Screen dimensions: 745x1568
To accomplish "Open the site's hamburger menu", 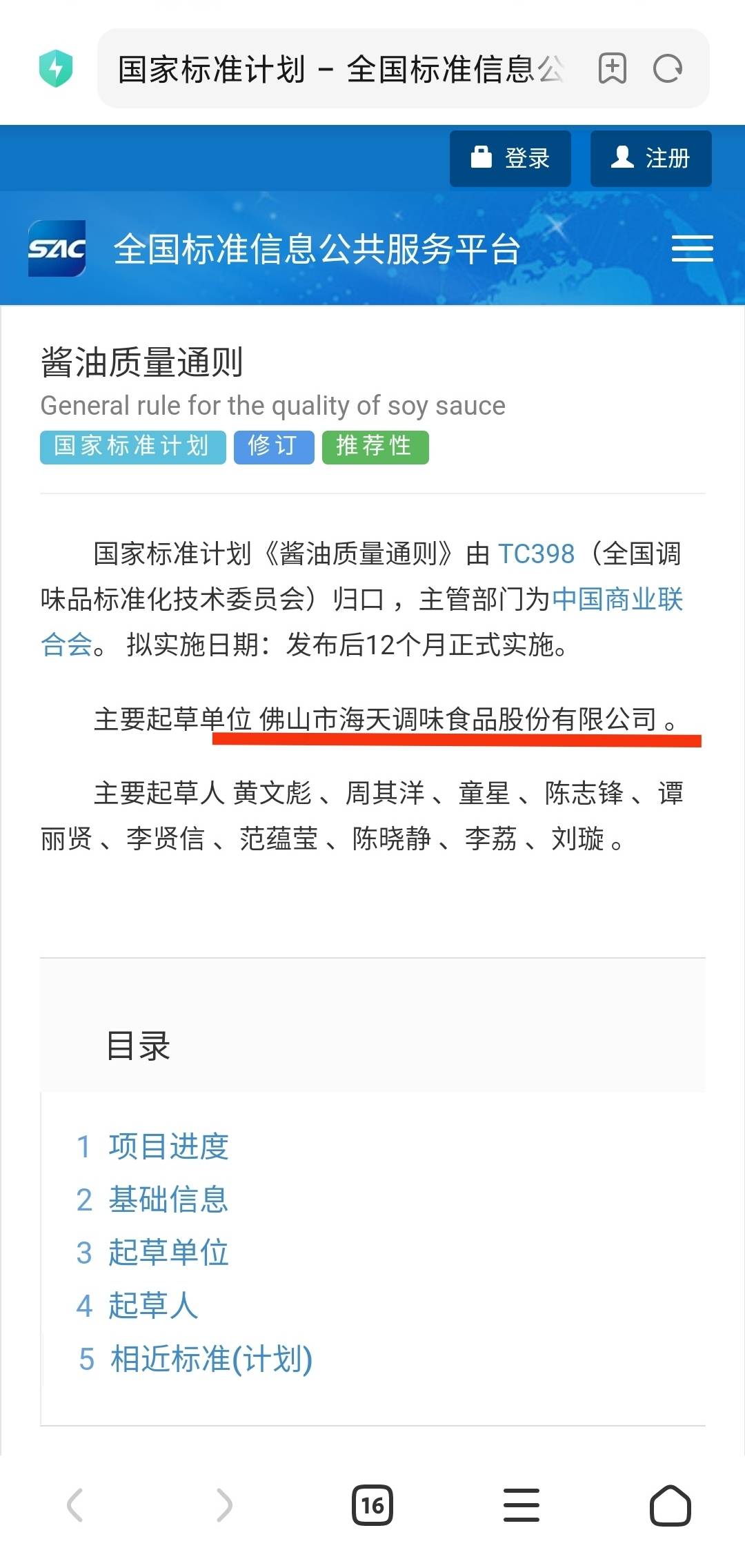I will pyautogui.click(x=692, y=248).
